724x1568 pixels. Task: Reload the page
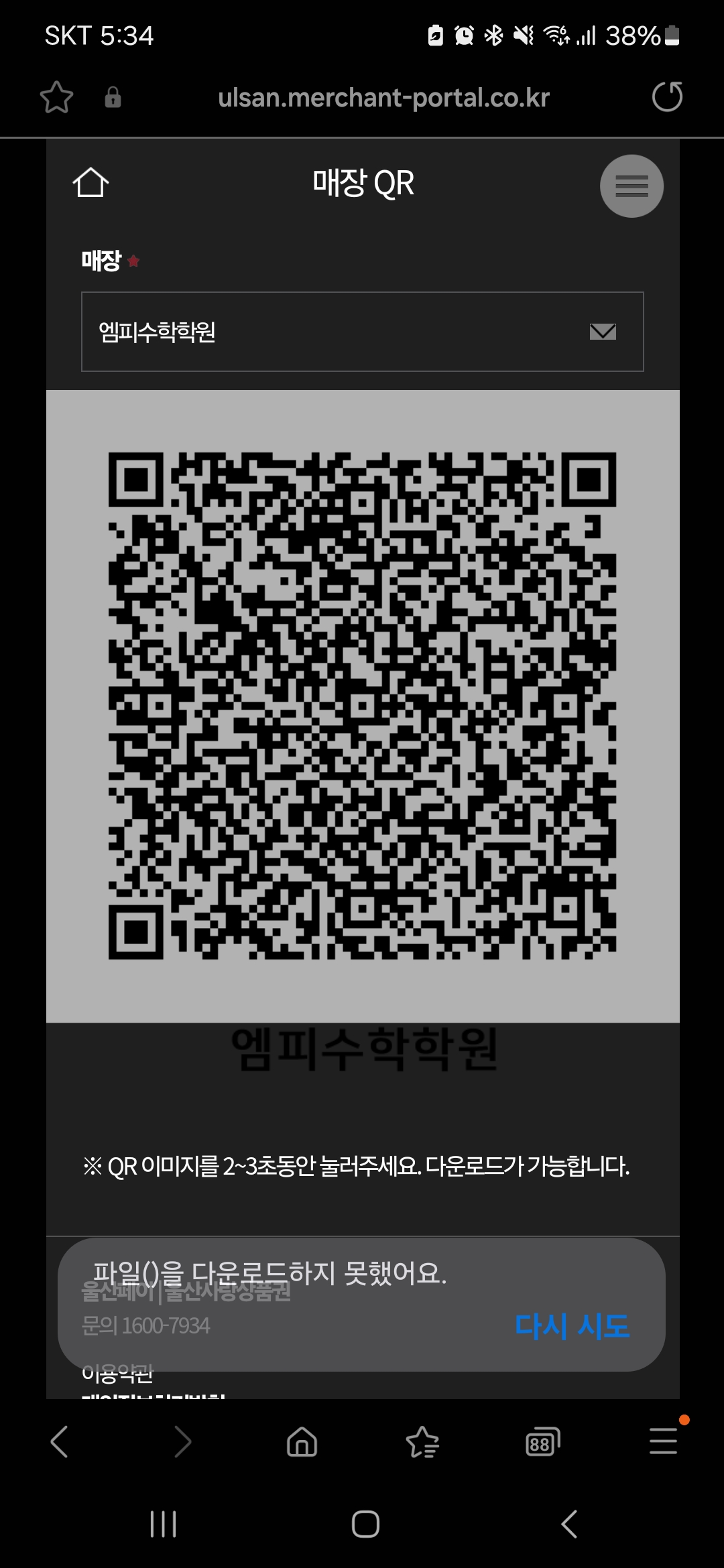(667, 97)
